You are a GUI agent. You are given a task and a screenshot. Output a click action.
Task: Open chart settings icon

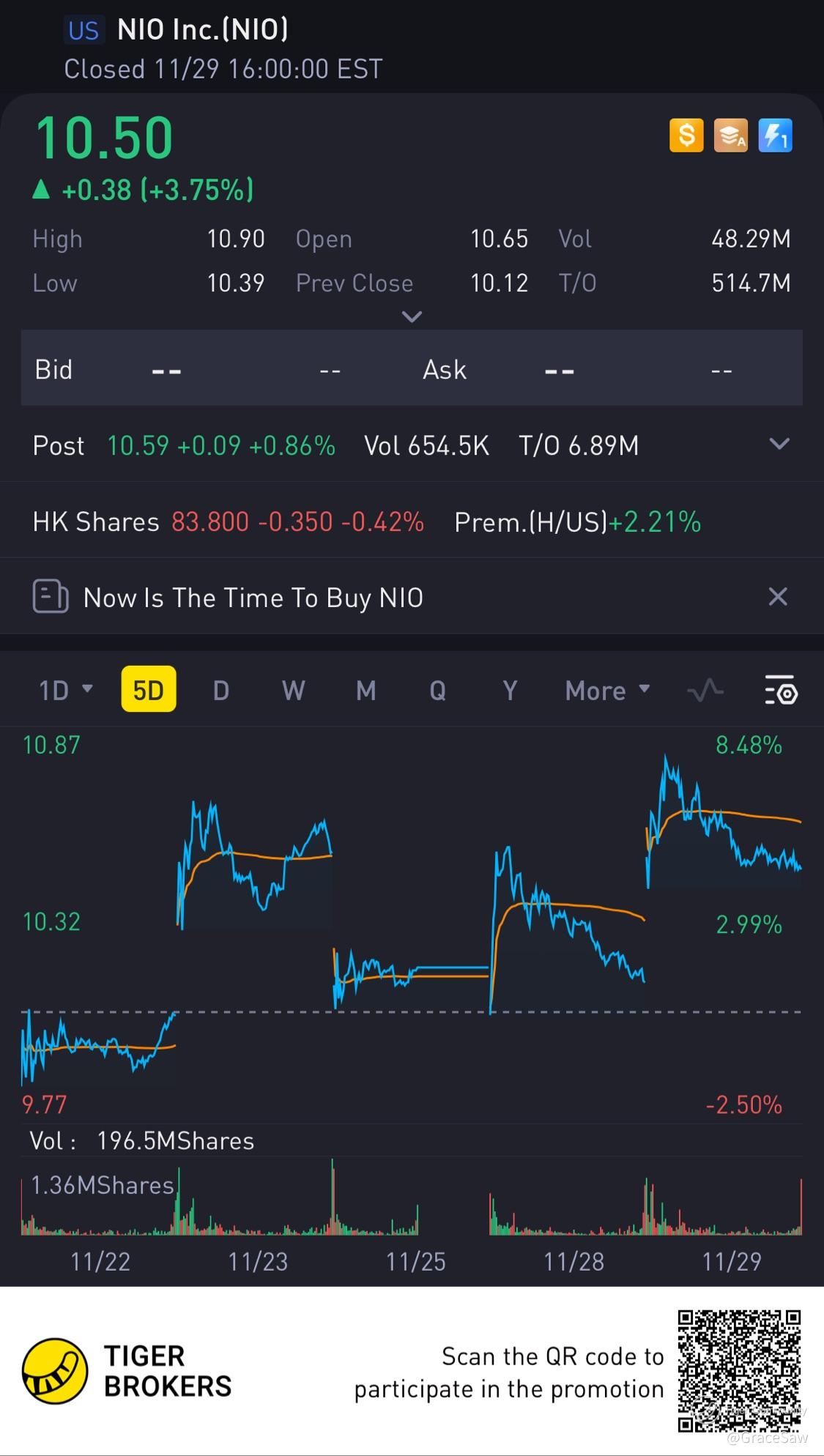click(781, 690)
